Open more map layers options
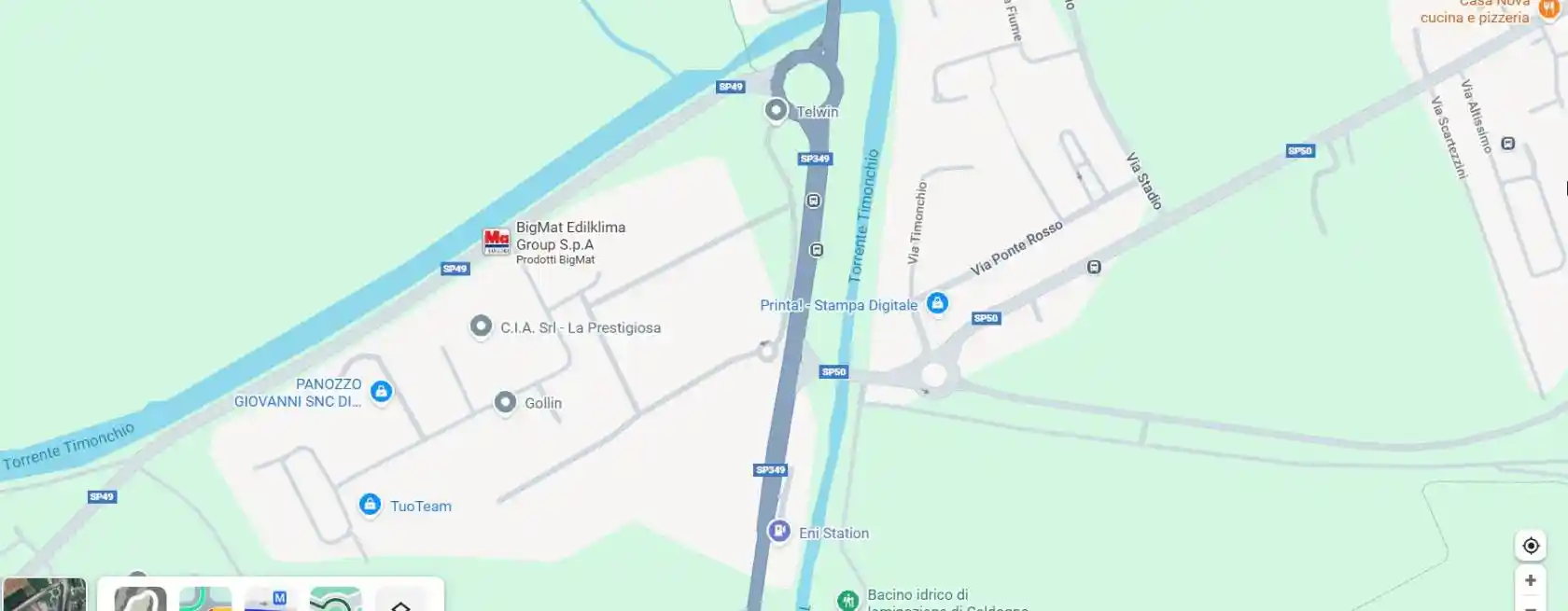Image resolution: width=1568 pixels, height=611 pixels. tap(400, 602)
